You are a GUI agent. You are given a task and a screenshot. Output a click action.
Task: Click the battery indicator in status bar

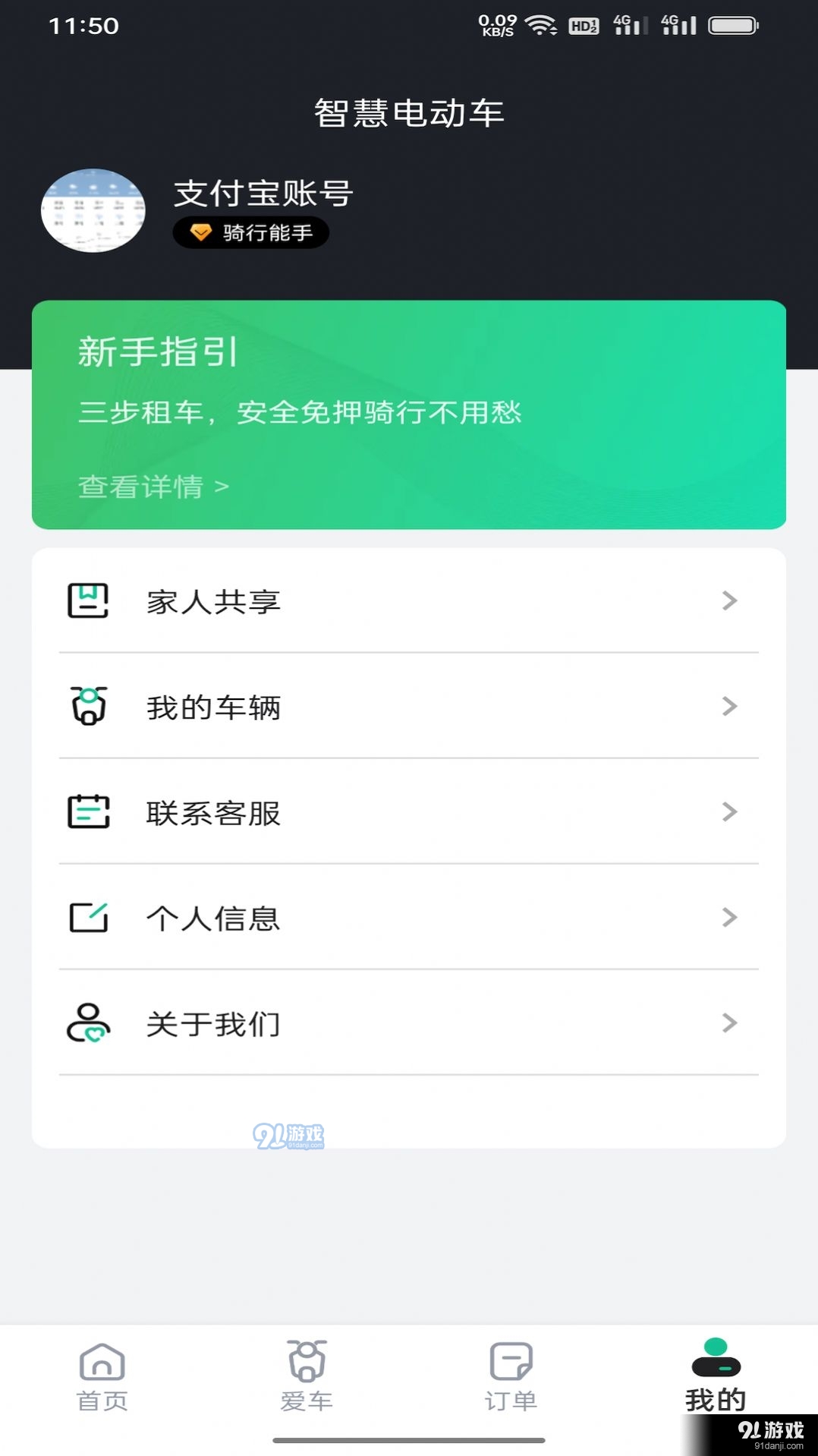coord(731,25)
